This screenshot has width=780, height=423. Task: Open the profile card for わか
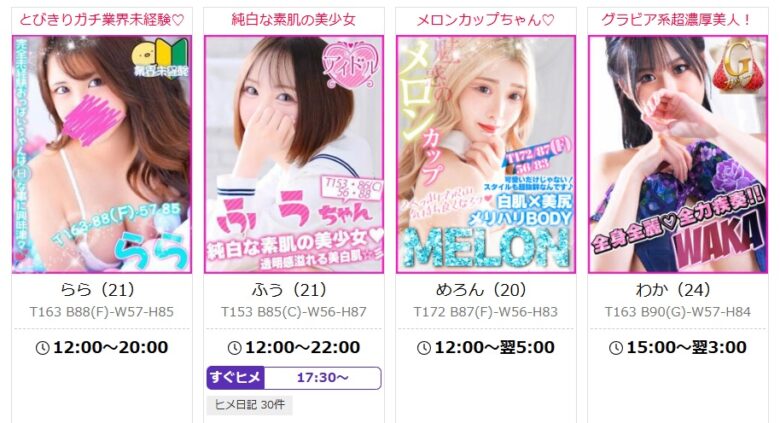click(x=678, y=155)
